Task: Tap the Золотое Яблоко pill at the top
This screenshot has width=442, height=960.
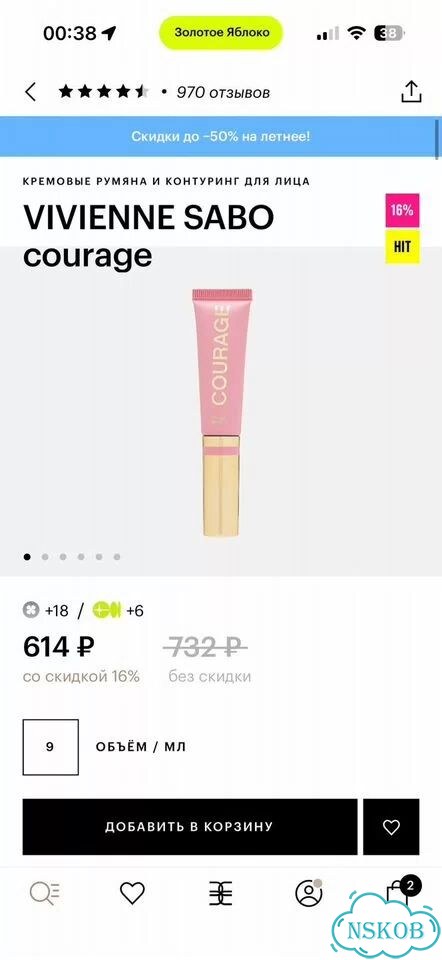Action: pyautogui.click(x=222, y=33)
